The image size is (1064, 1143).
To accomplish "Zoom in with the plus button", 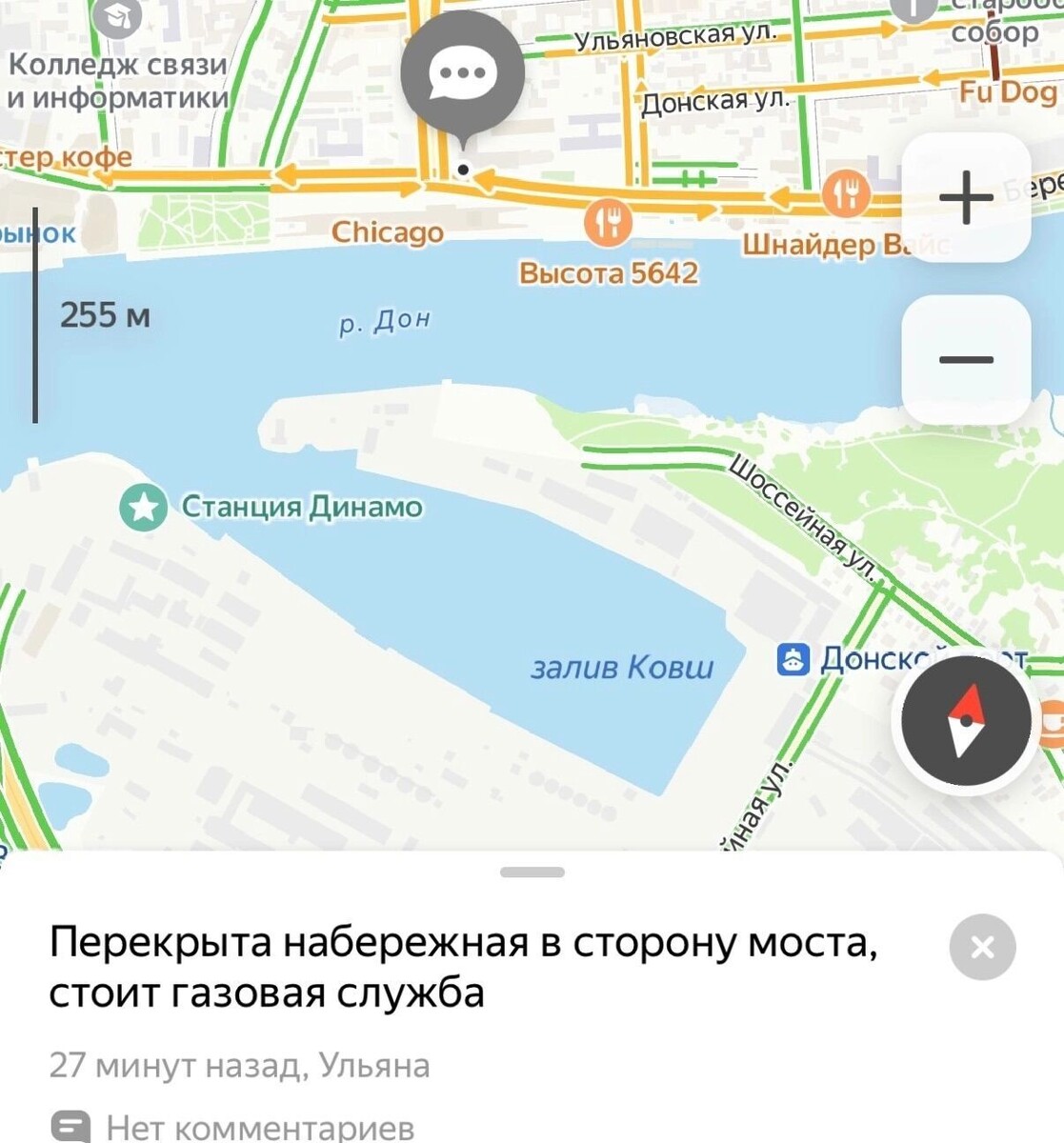I will click(967, 197).
